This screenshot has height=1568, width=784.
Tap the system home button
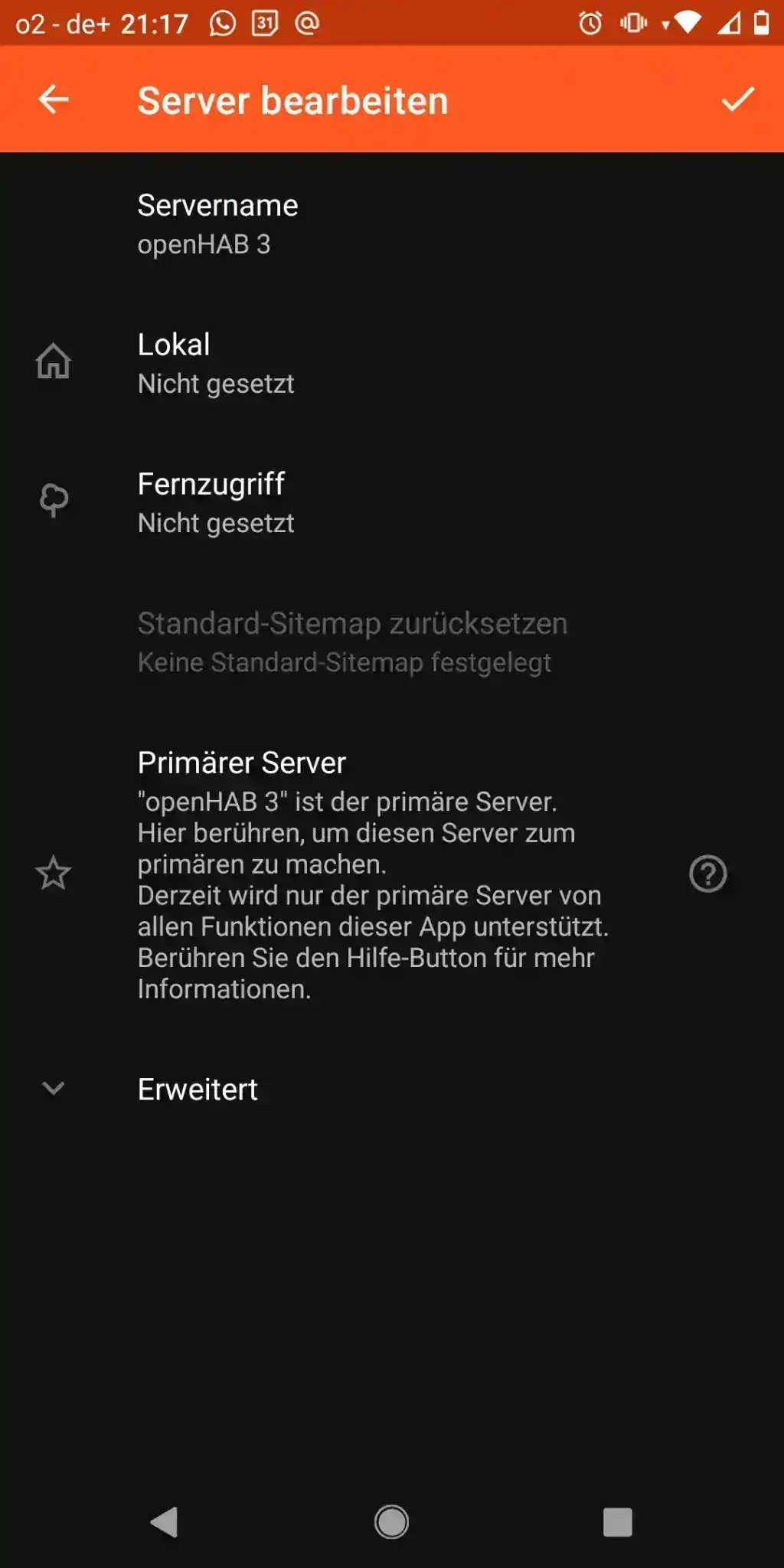pyautogui.click(x=391, y=1522)
